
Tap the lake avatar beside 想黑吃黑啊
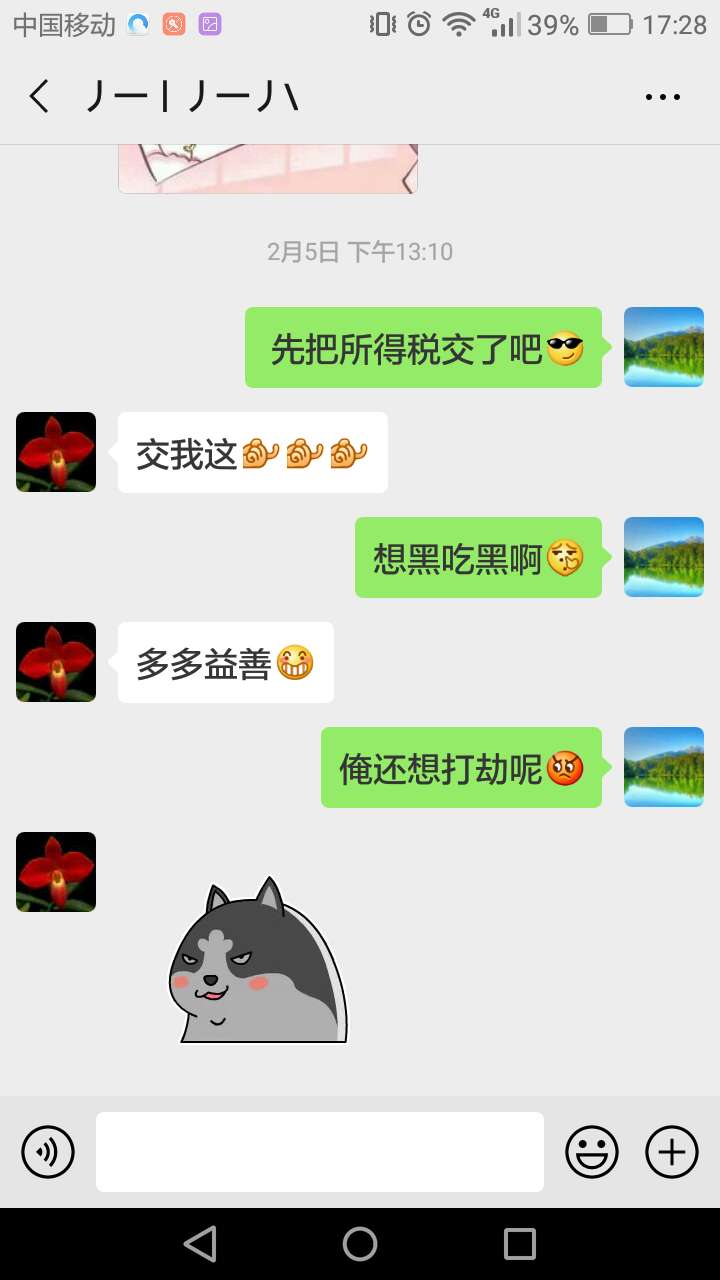tap(664, 557)
